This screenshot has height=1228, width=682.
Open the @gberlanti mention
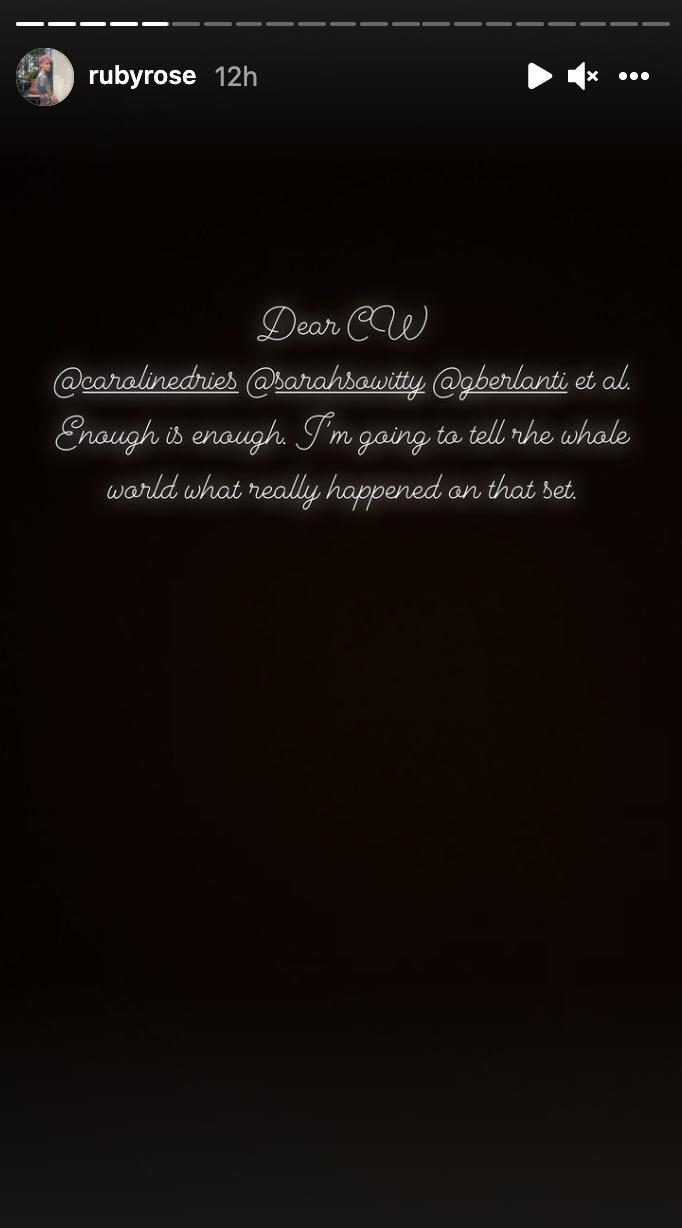(x=500, y=380)
